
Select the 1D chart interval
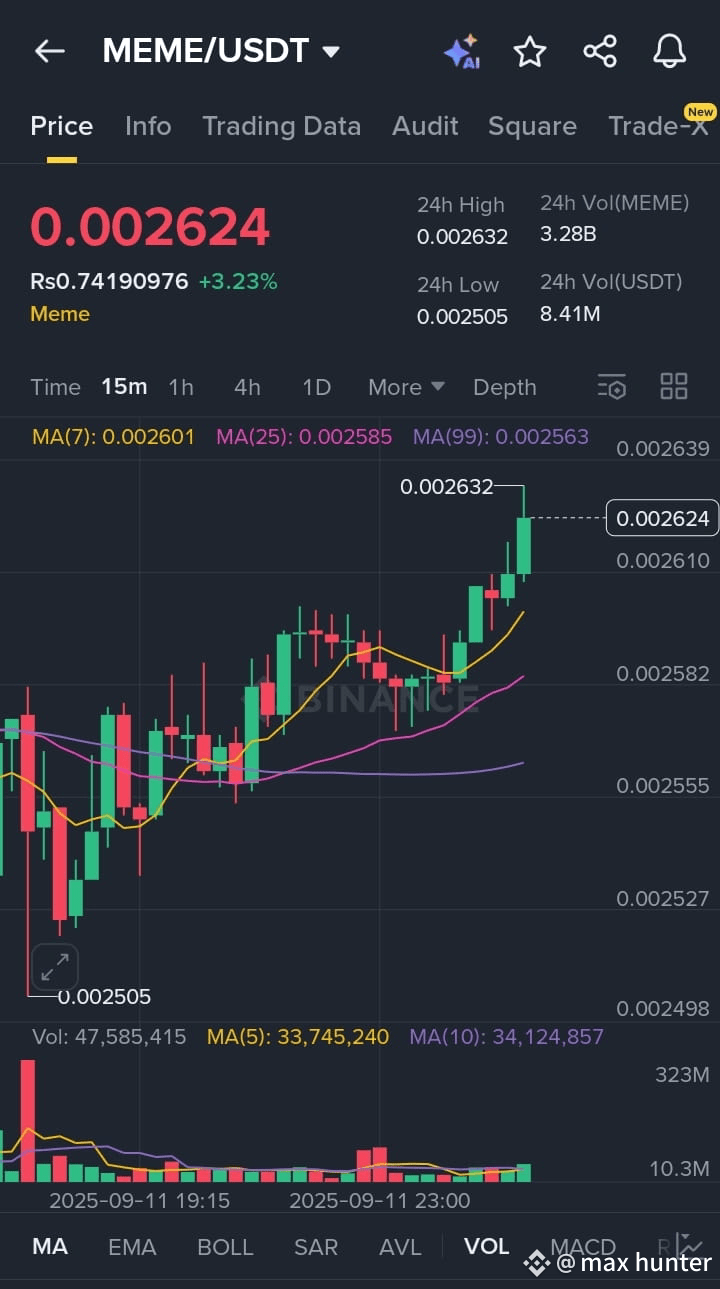coord(316,387)
